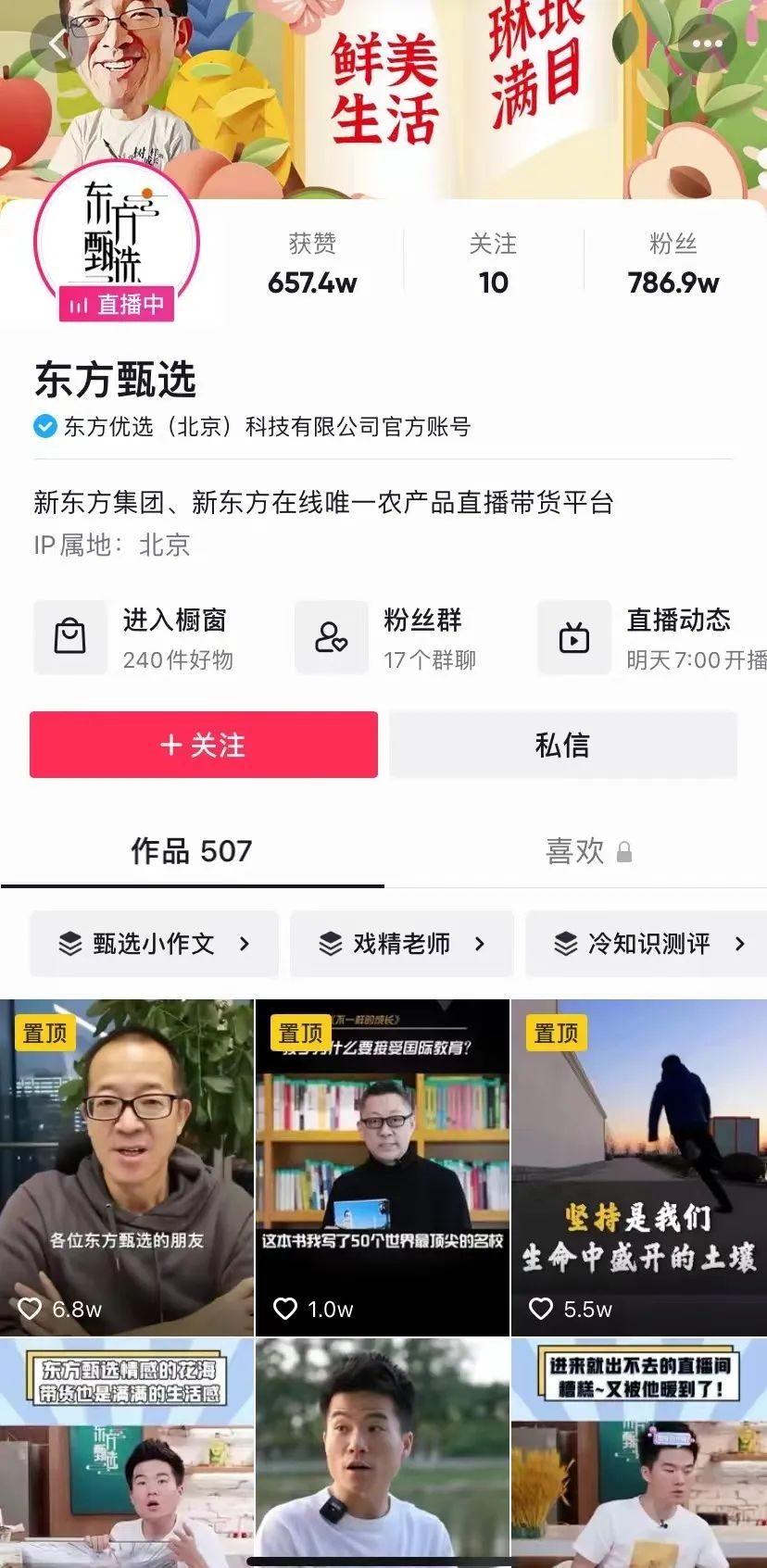Play pinned video about 国际教育 book
Image resolution: width=767 pixels, height=1568 pixels.
383,1167
